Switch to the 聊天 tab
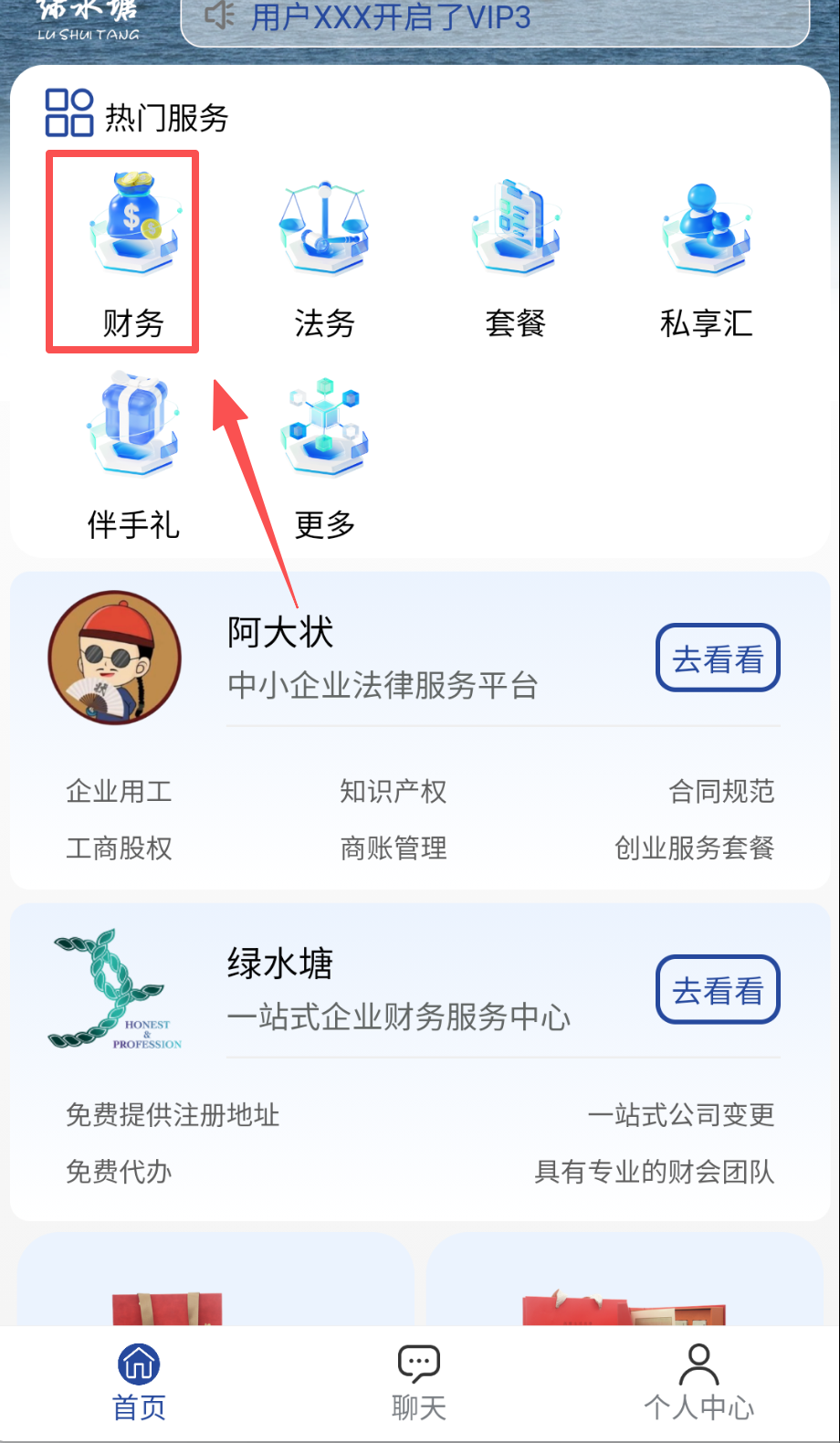The width and height of the screenshot is (840, 1443). pyautogui.click(x=419, y=1382)
